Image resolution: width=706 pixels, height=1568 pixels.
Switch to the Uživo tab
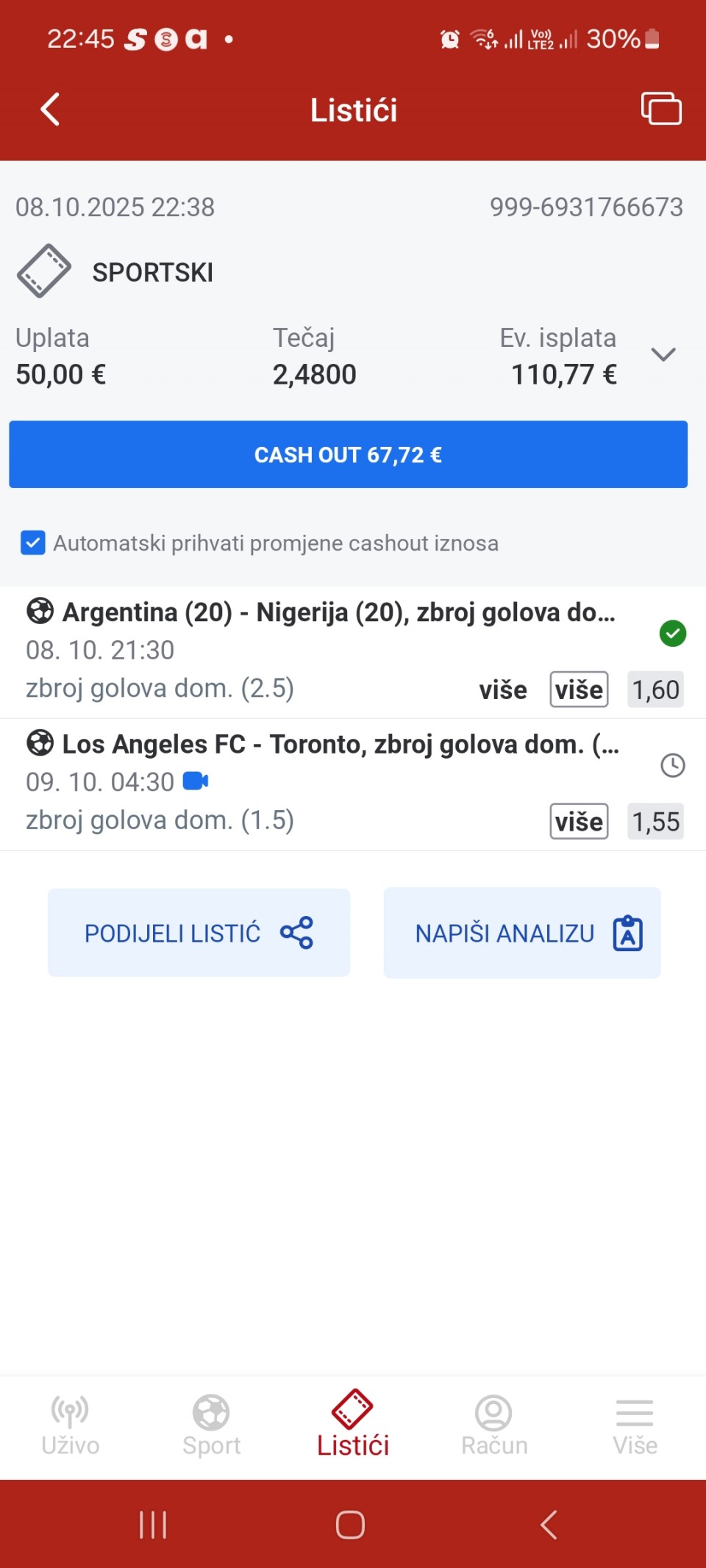click(71, 1425)
